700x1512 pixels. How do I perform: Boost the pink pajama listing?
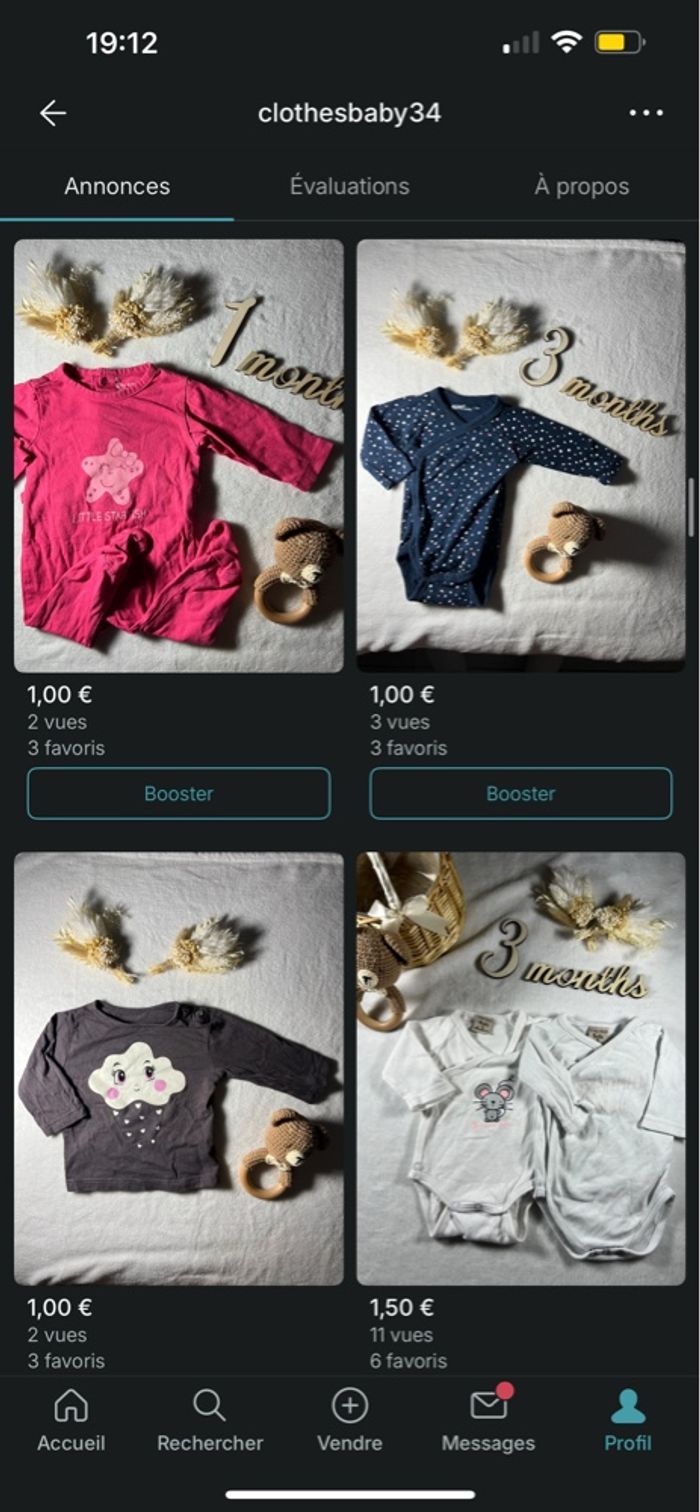(x=178, y=793)
